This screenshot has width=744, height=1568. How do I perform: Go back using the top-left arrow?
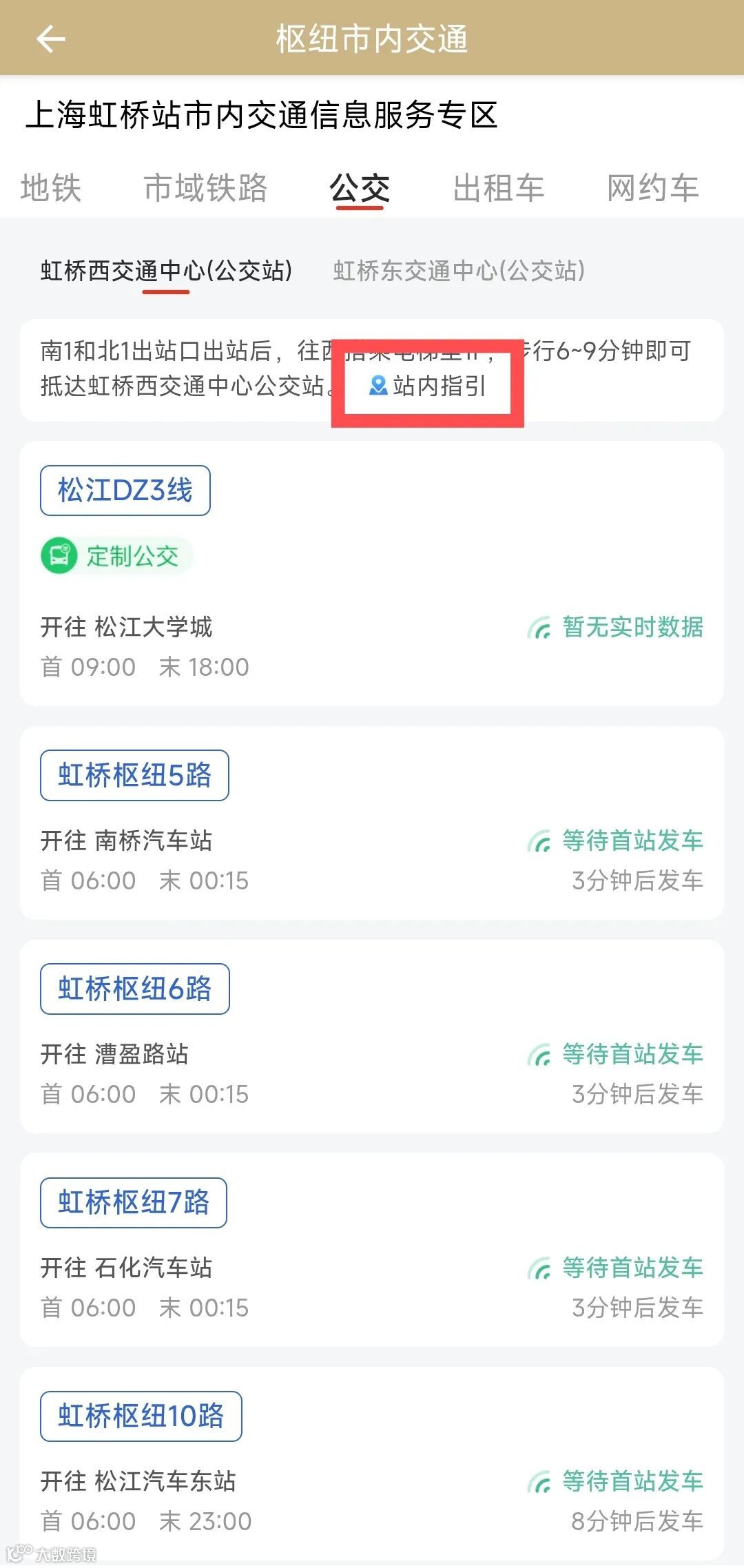(x=51, y=39)
